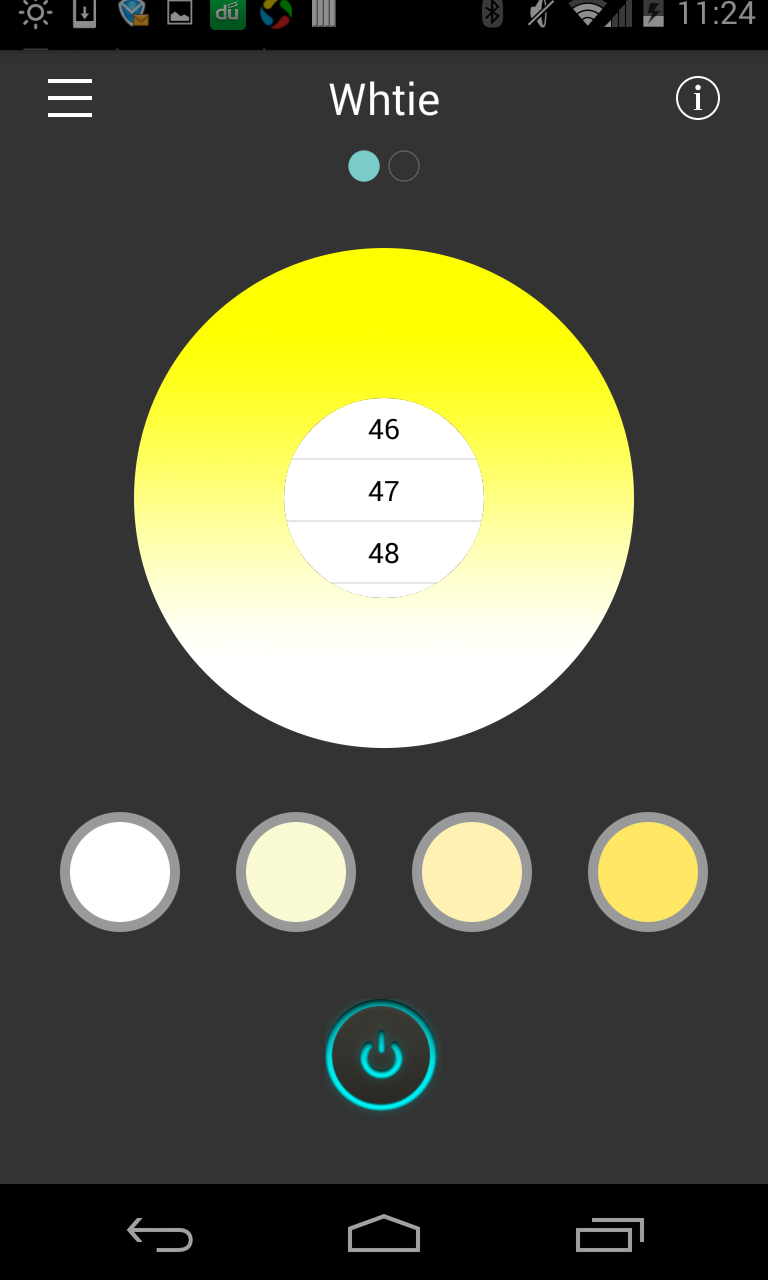Toggle the cyan power button
Image resolution: width=768 pixels, height=1280 pixels.
(381, 1056)
